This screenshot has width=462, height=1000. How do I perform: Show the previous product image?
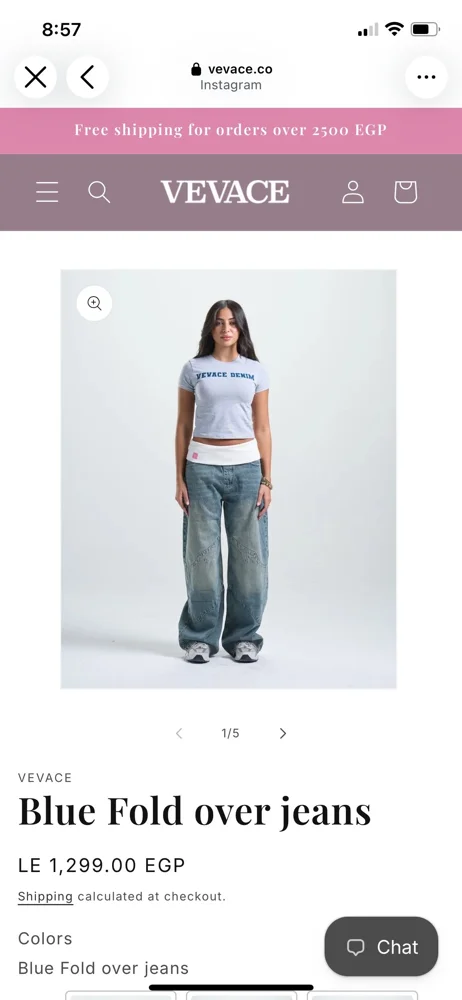179,733
